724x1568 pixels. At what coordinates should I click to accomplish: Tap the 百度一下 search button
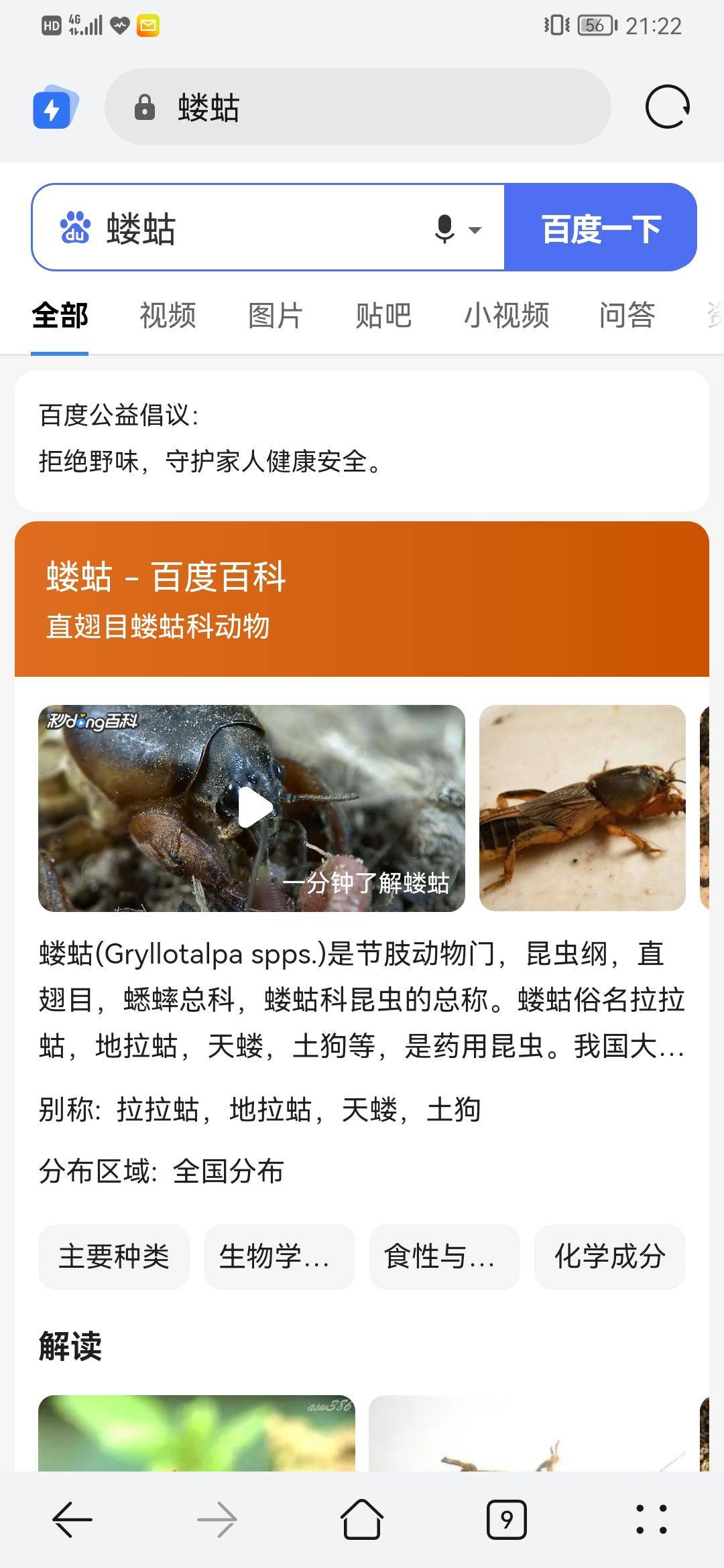tap(601, 228)
